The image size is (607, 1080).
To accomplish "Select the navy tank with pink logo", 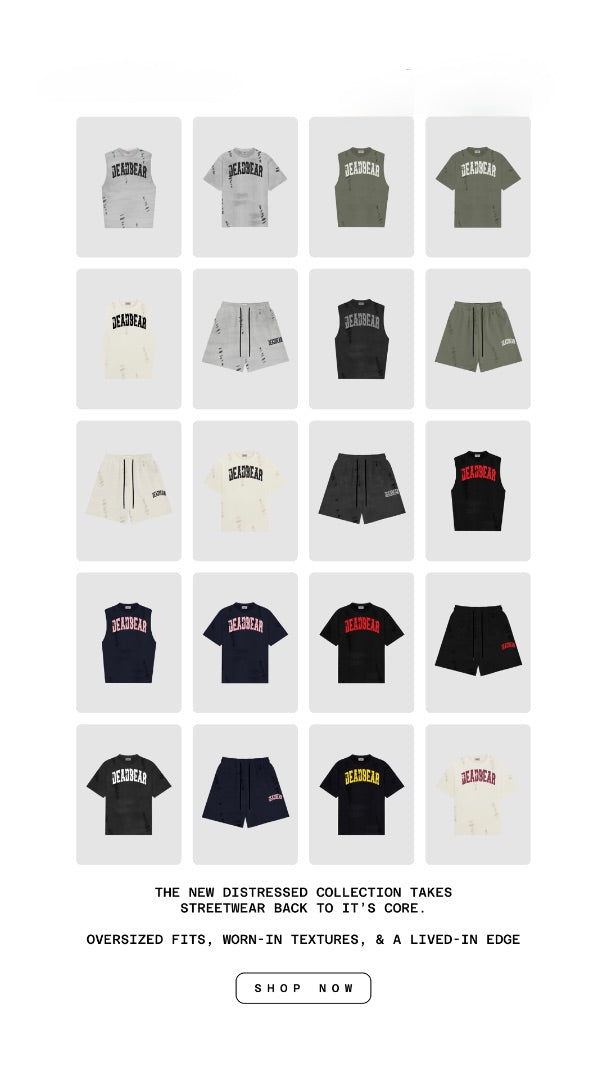I will (x=129, y=643).
